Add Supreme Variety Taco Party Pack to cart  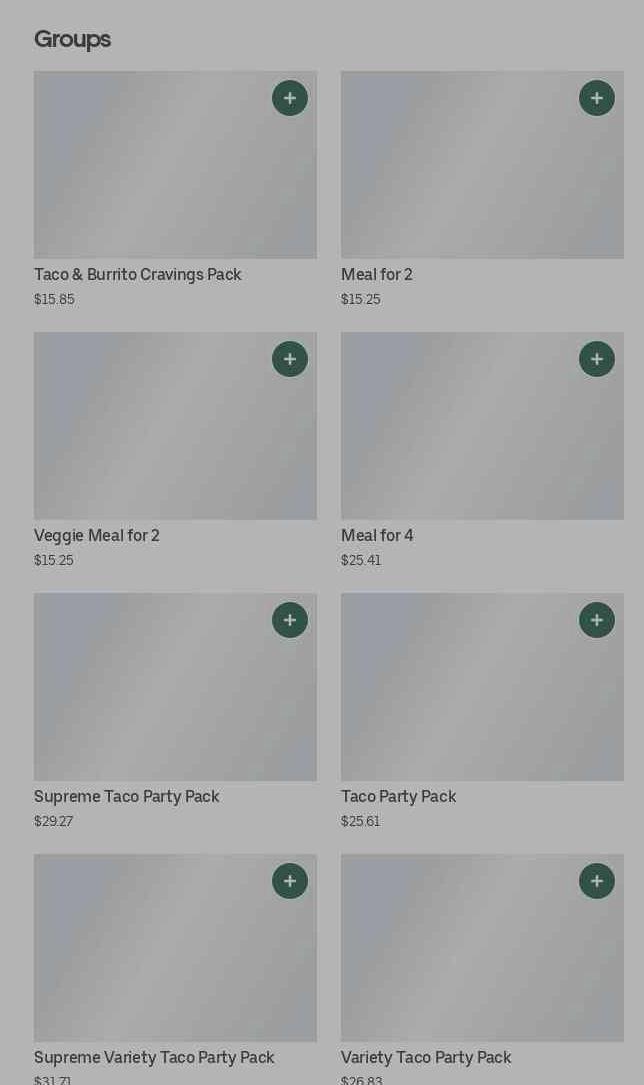[x=290, y=881]
